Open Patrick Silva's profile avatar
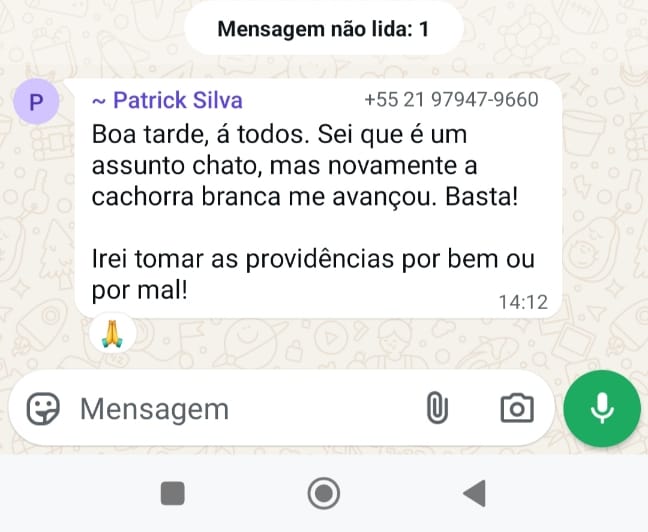The height and width of the screenshot is (532, 648). click(37, 102)
